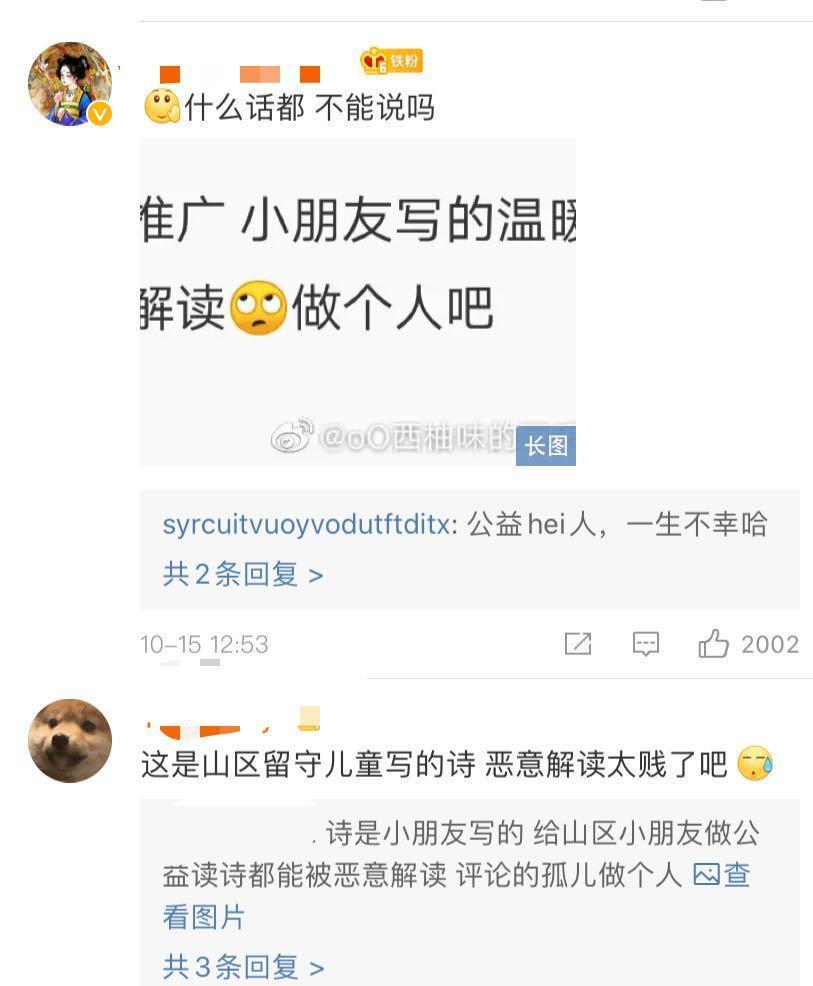Open the first commenter's avatar profile
813x986 pixels.
click(x=69, y=84)
